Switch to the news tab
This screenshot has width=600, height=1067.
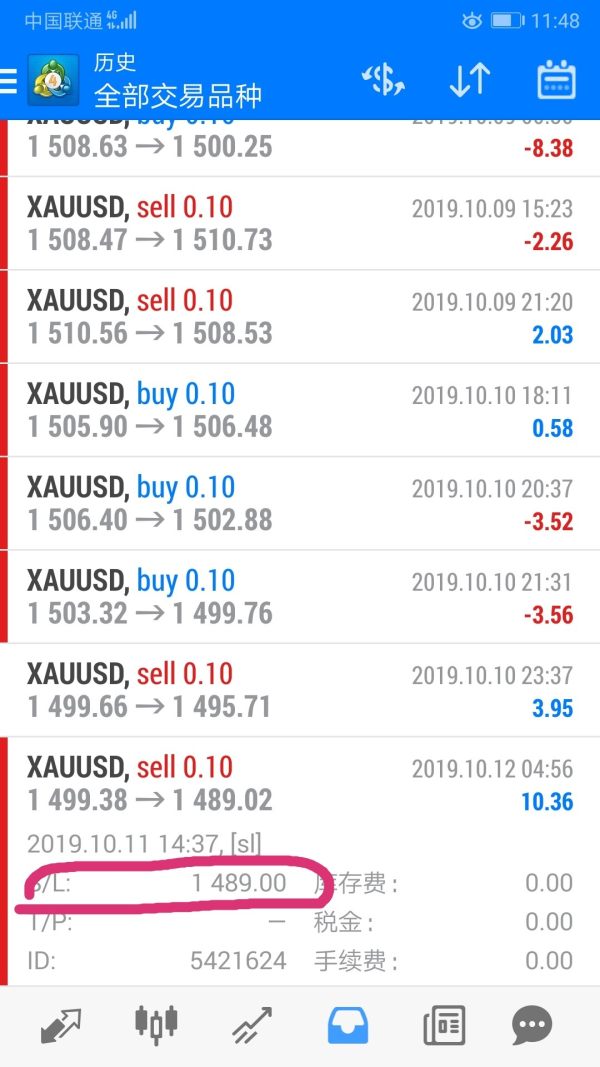tap(443, 1026)
